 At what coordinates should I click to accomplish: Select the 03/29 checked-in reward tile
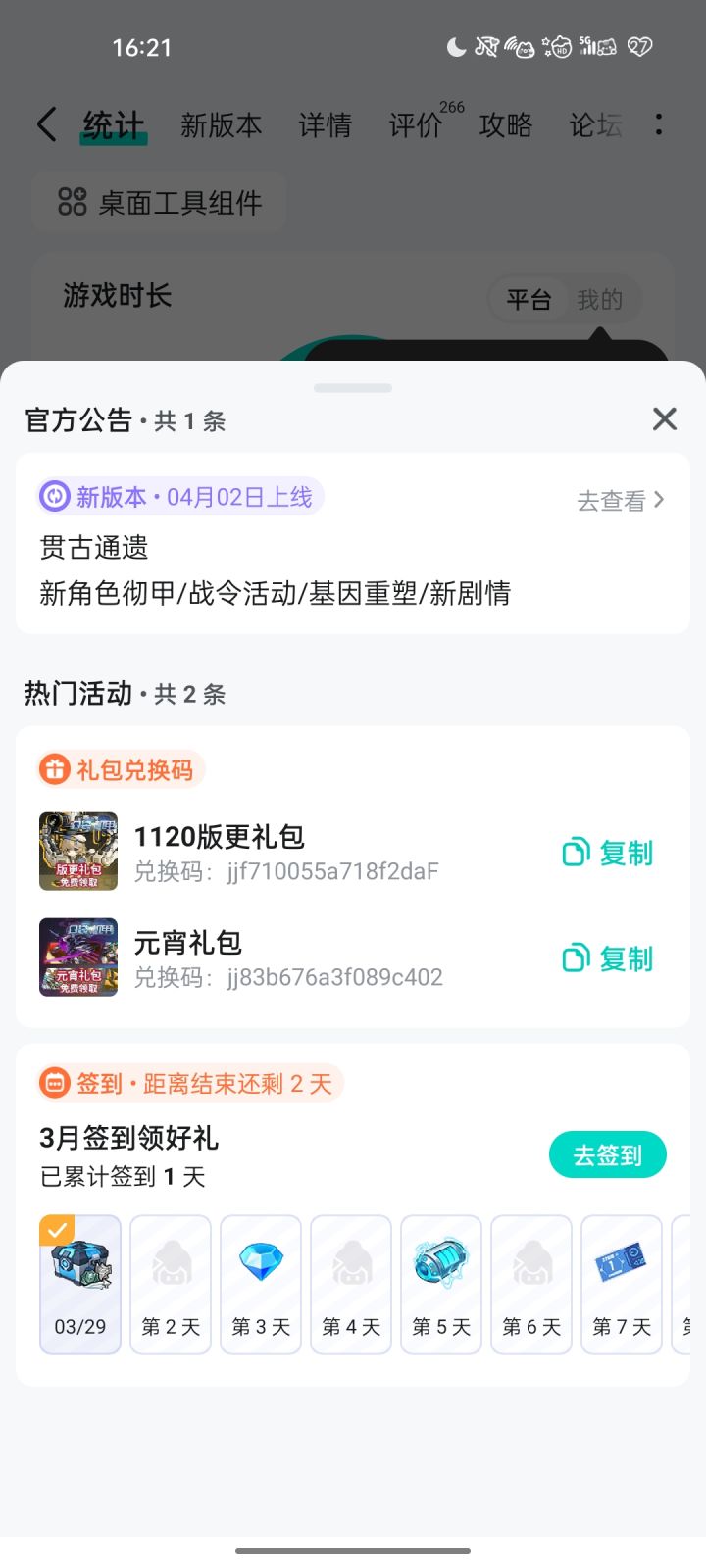click(x=80, y=1284)
